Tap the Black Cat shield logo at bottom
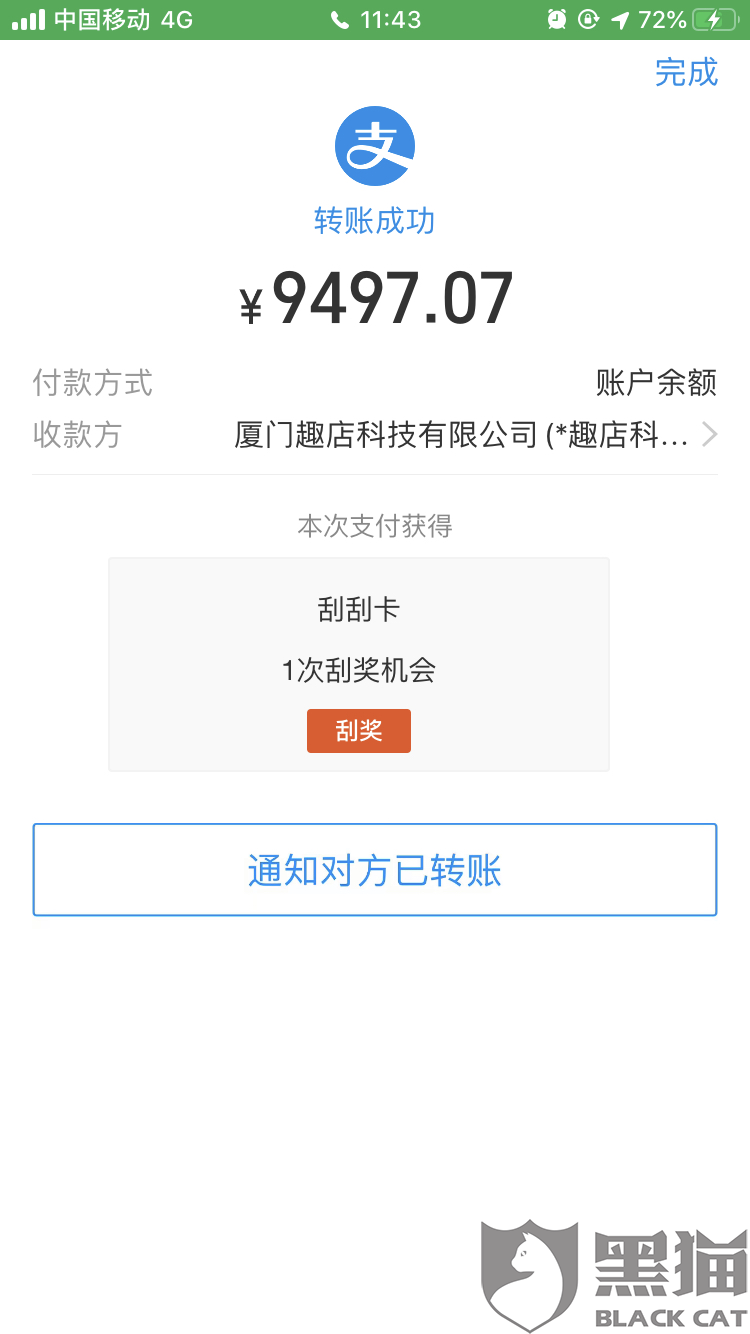The height and width of the screenshot is (1334, 750). tap(527, 1275)
